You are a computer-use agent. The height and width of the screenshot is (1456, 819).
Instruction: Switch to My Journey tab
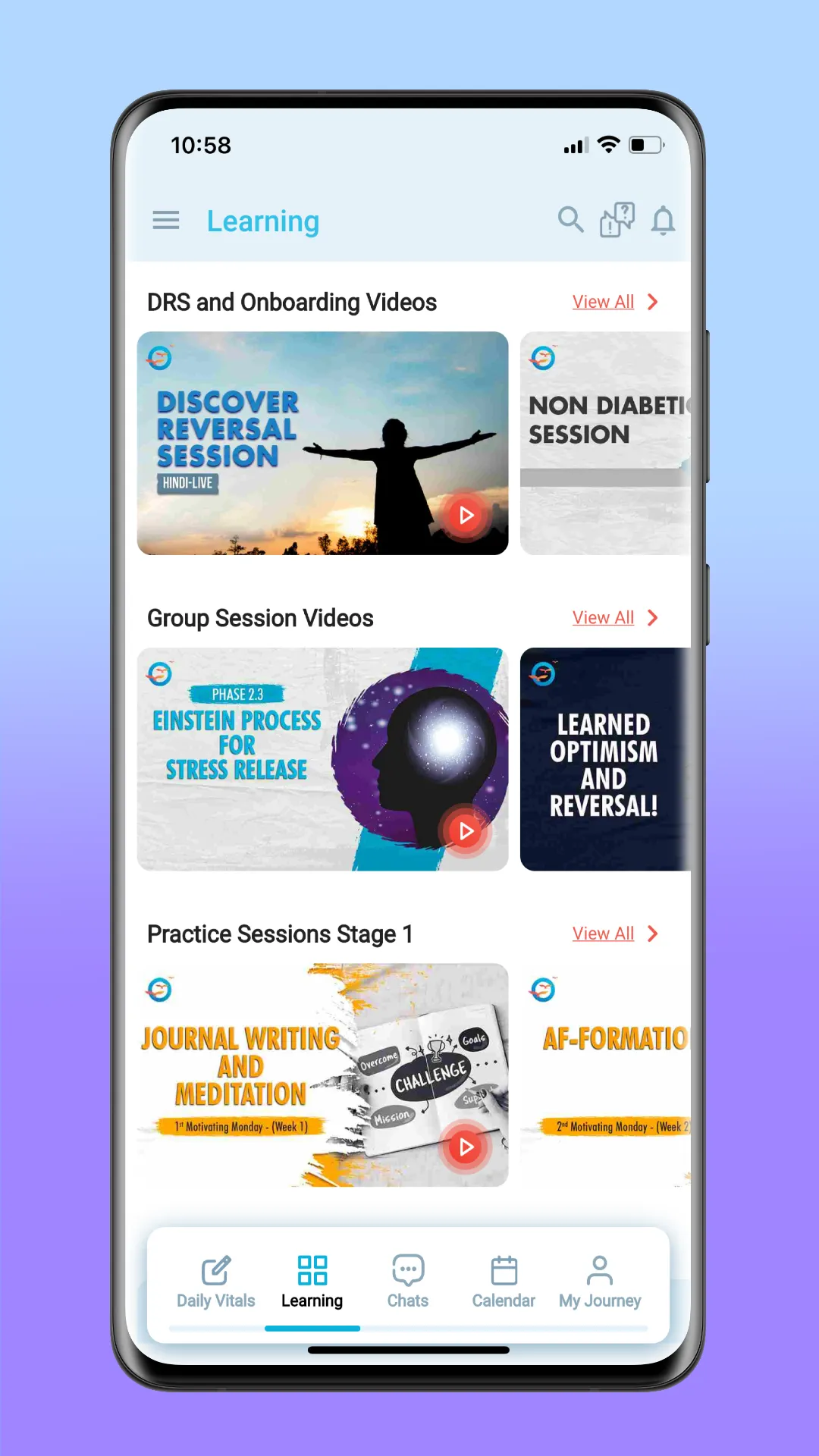tap(600, 1282)
